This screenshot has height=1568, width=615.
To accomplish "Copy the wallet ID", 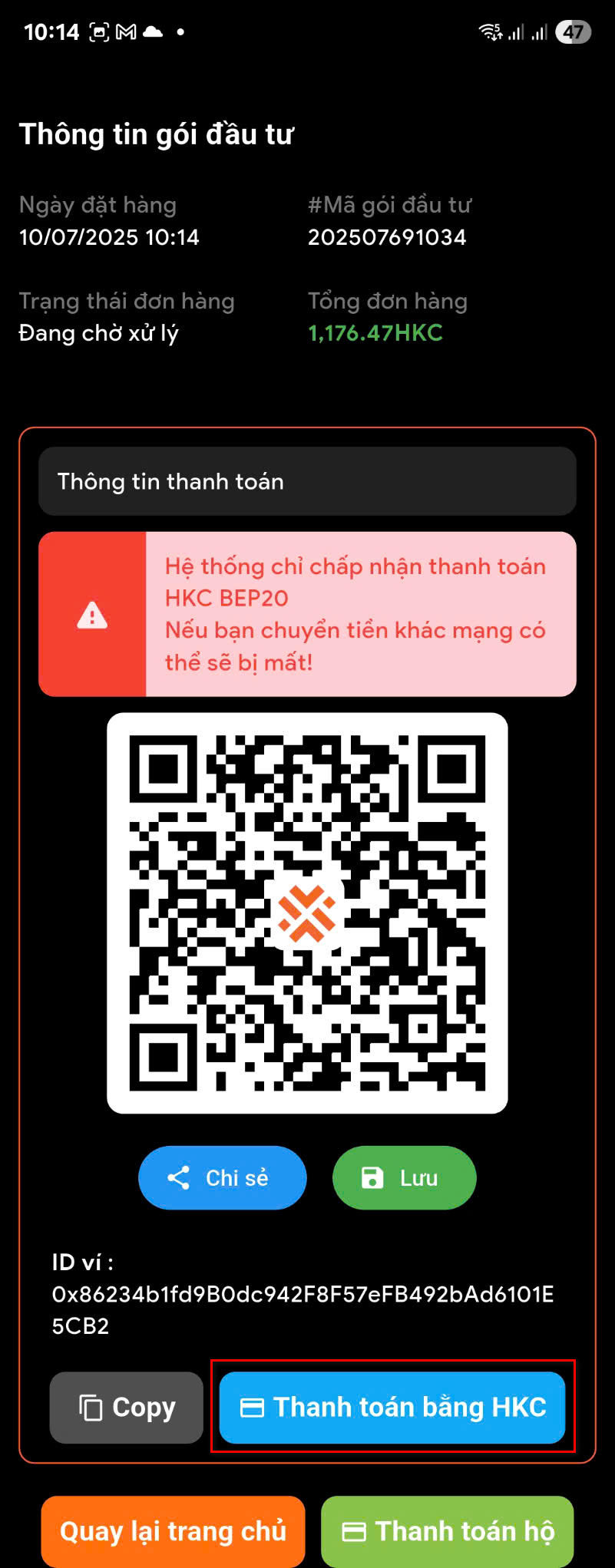I will point(127,1407).
